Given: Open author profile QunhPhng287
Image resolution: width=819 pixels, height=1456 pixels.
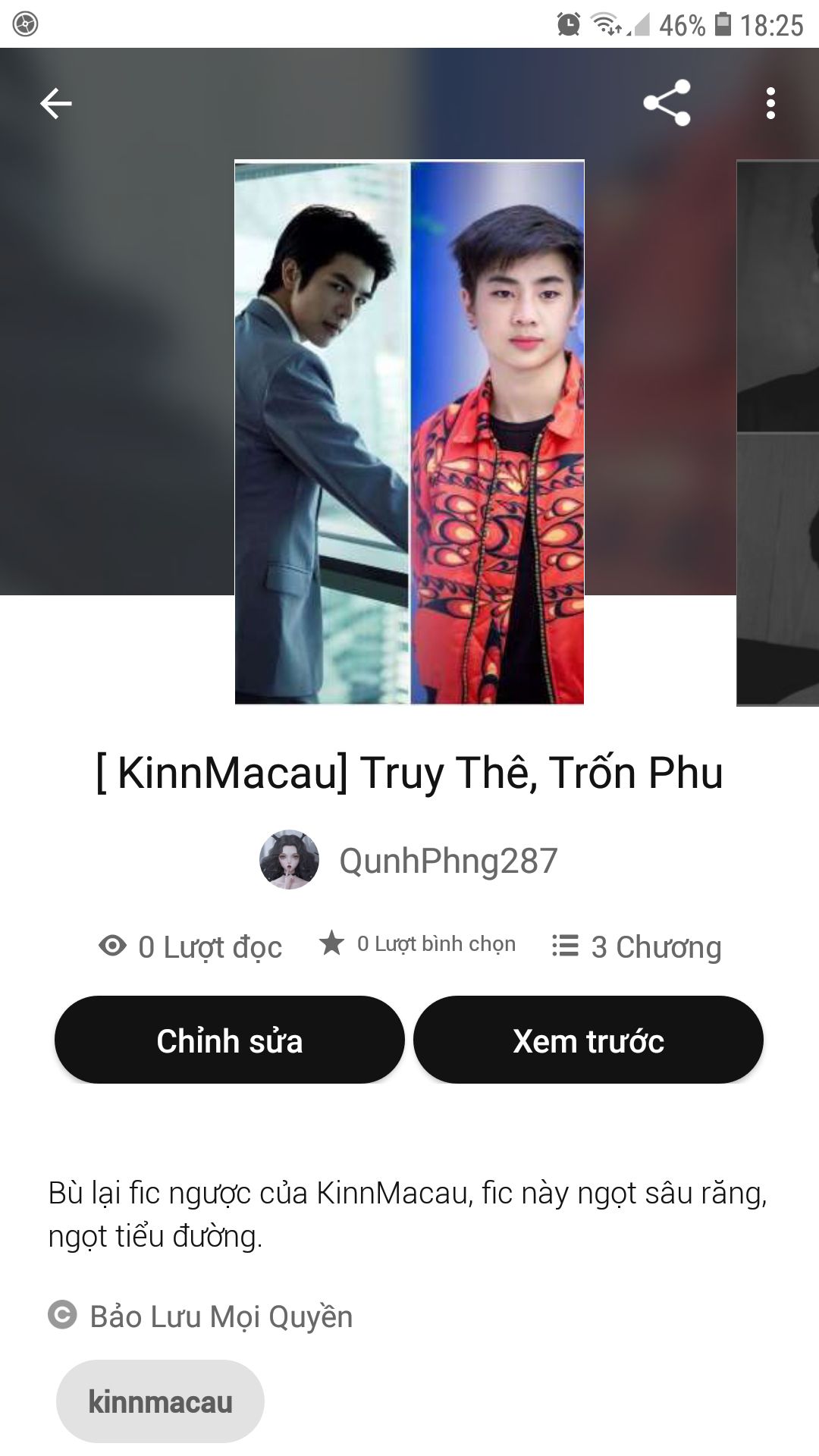Looking at the screenshot, I should tap(447, 861).
